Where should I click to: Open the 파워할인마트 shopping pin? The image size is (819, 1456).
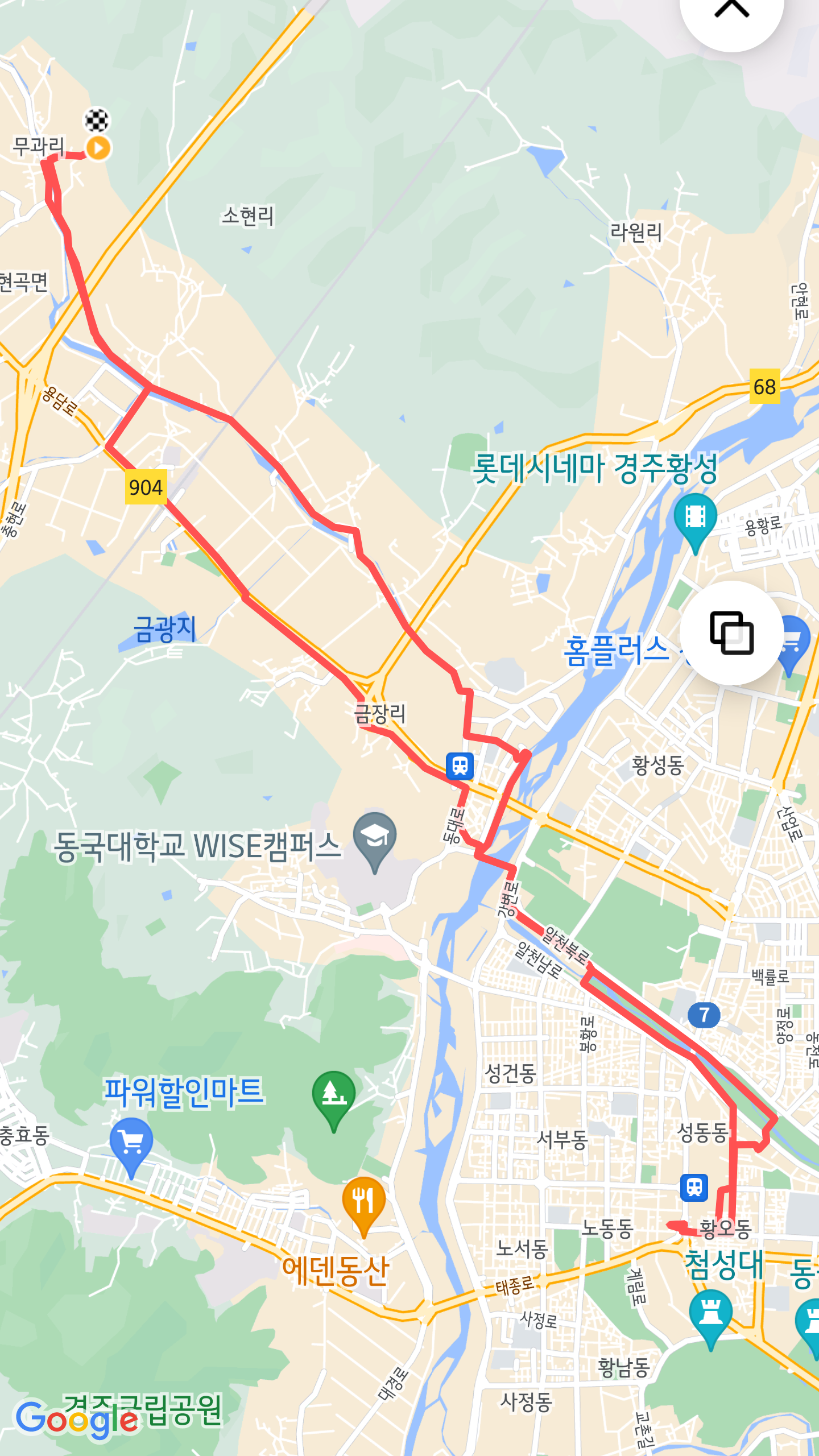(x=131, y=1142)
